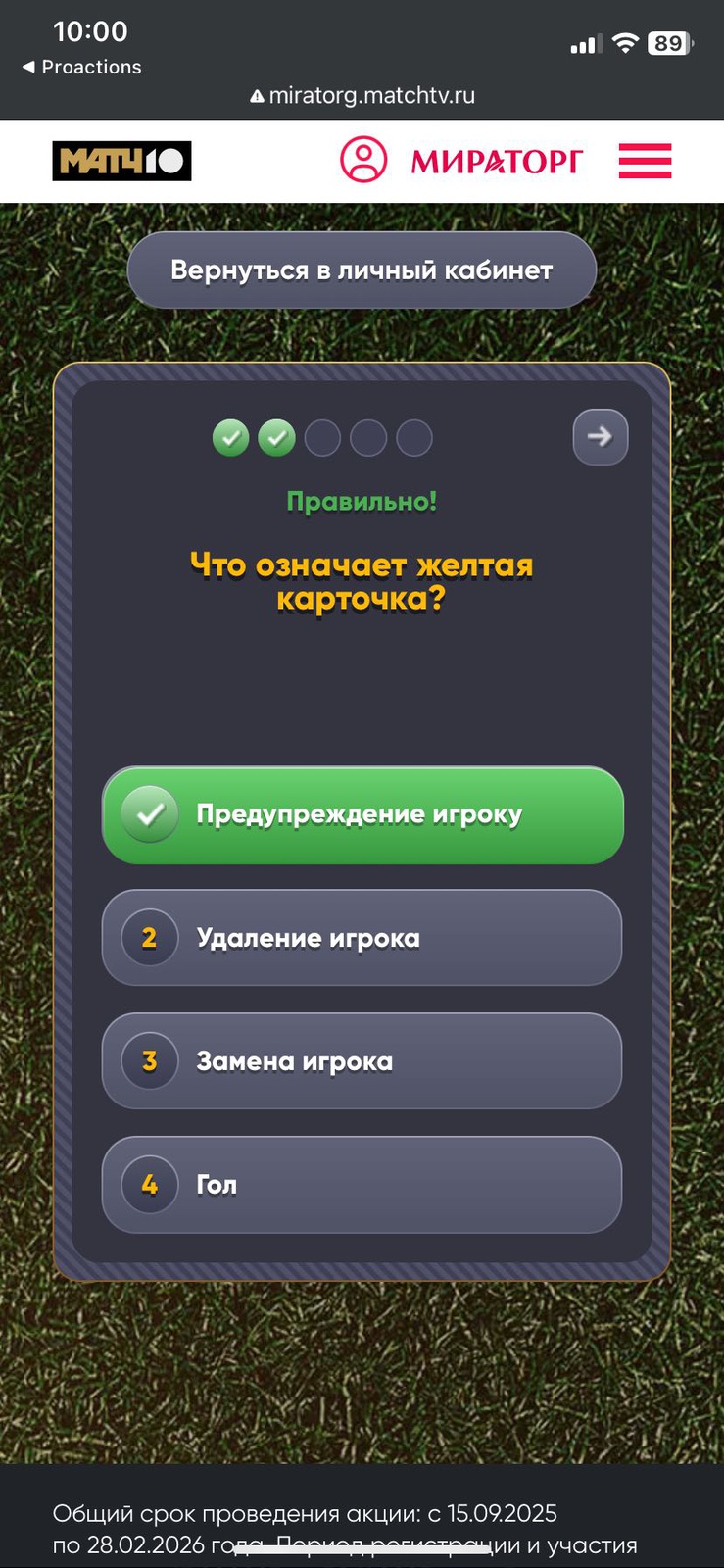724x1568 pixels.
Task: Tap Вернуться в личный кабинет button
Action: (362, 270)
